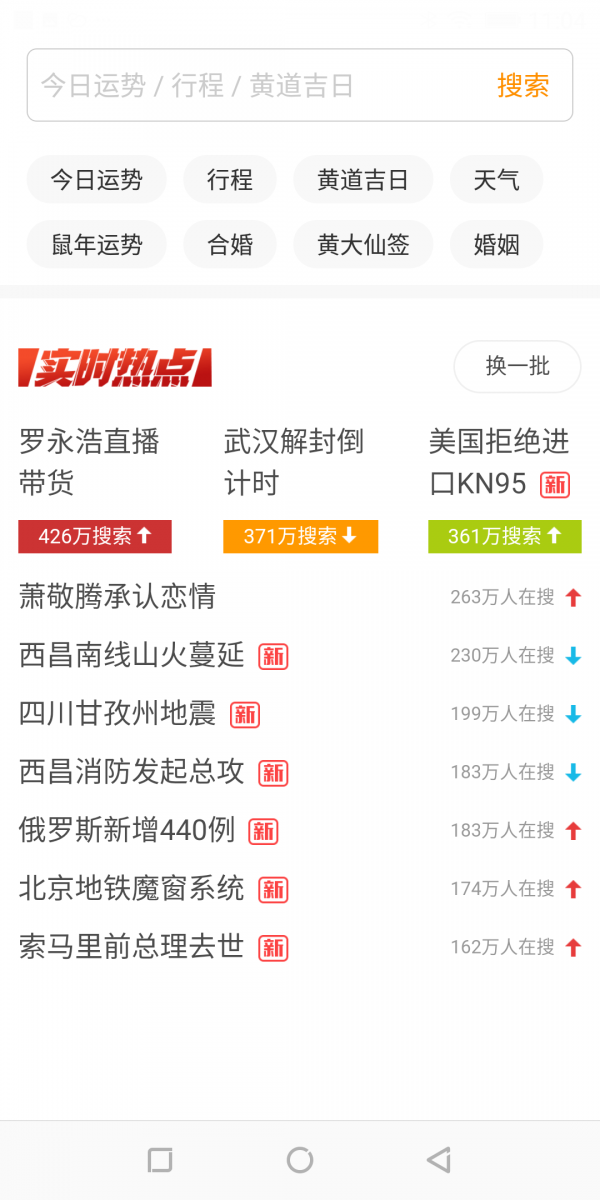
Task: Select the 合婚 chip
Action: (230, 244)
